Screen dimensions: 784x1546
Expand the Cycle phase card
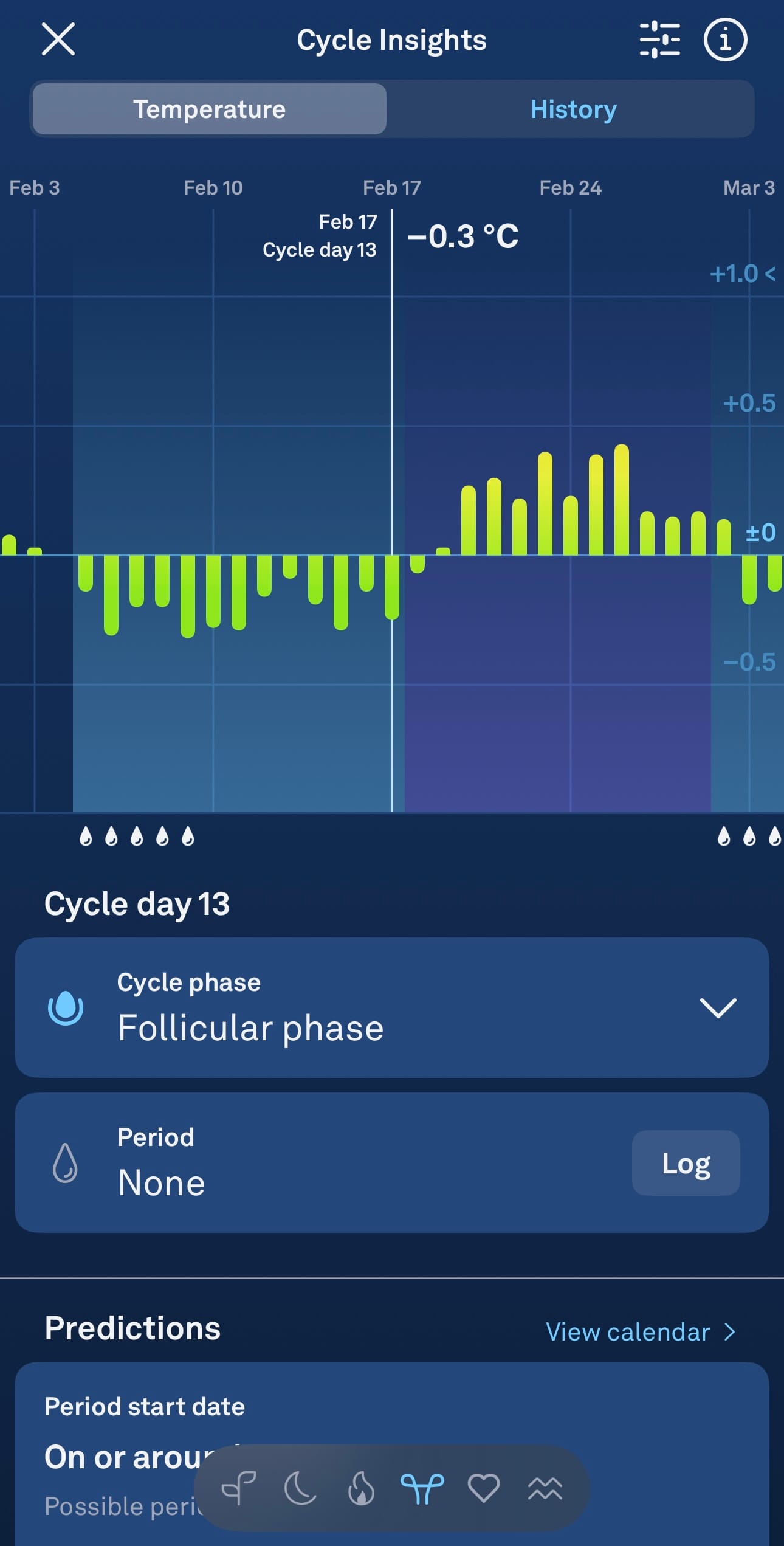point(718,1008)
